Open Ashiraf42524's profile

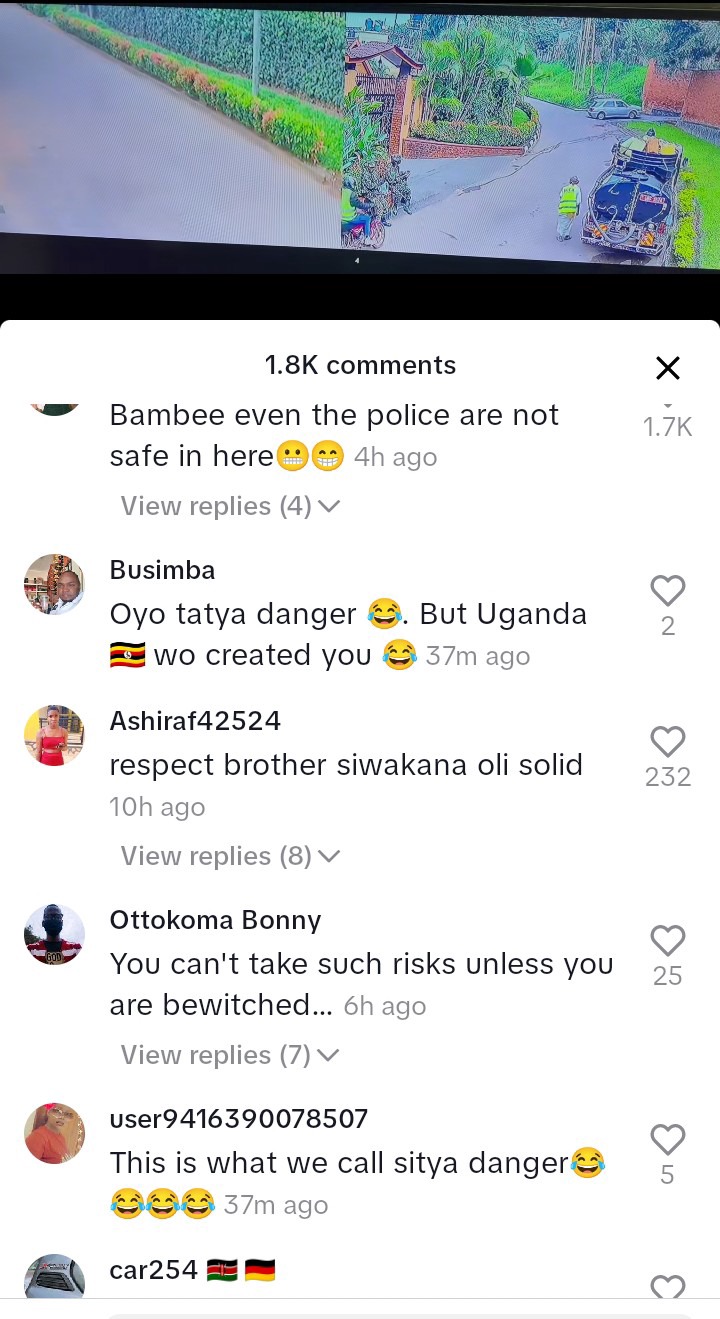[x=54, y=735]
